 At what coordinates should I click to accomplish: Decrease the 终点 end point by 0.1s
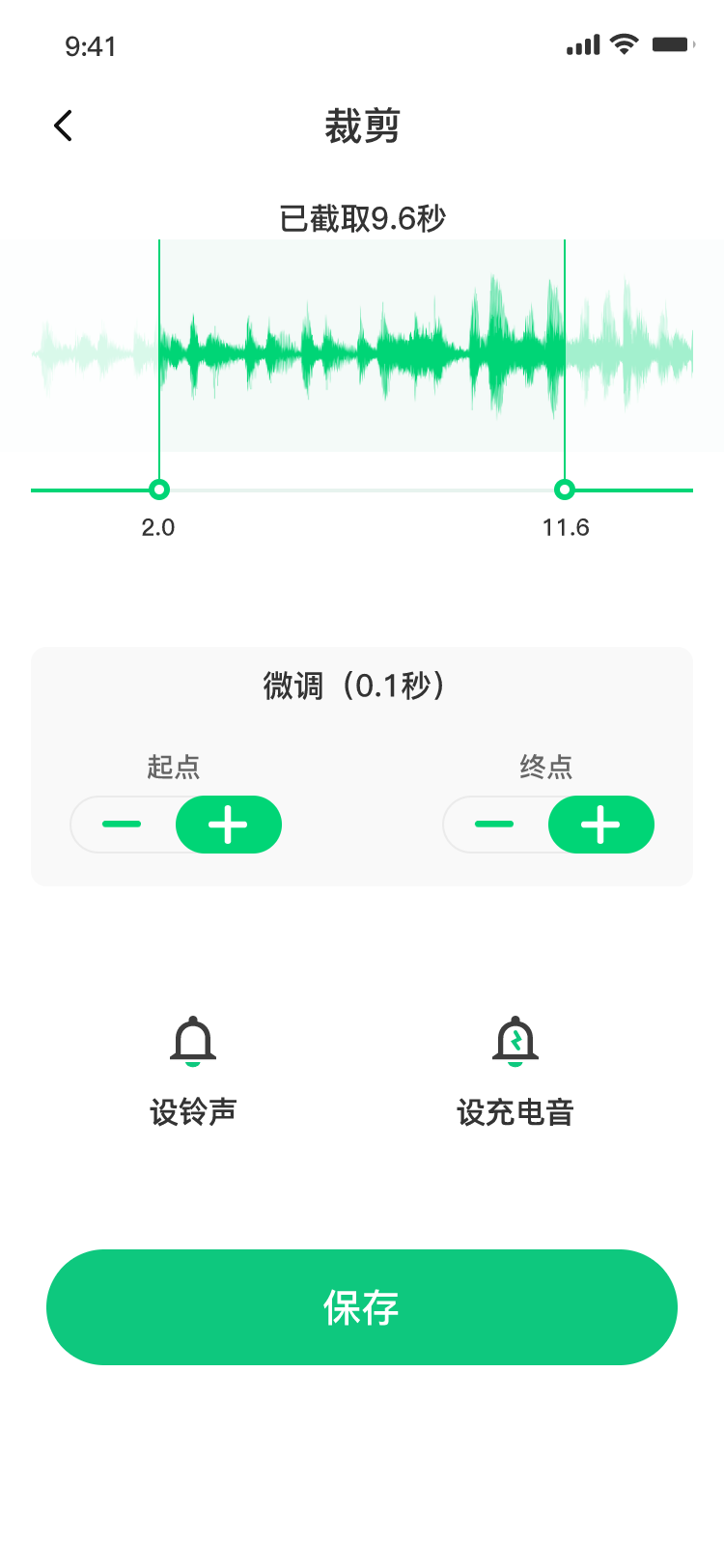495,825
